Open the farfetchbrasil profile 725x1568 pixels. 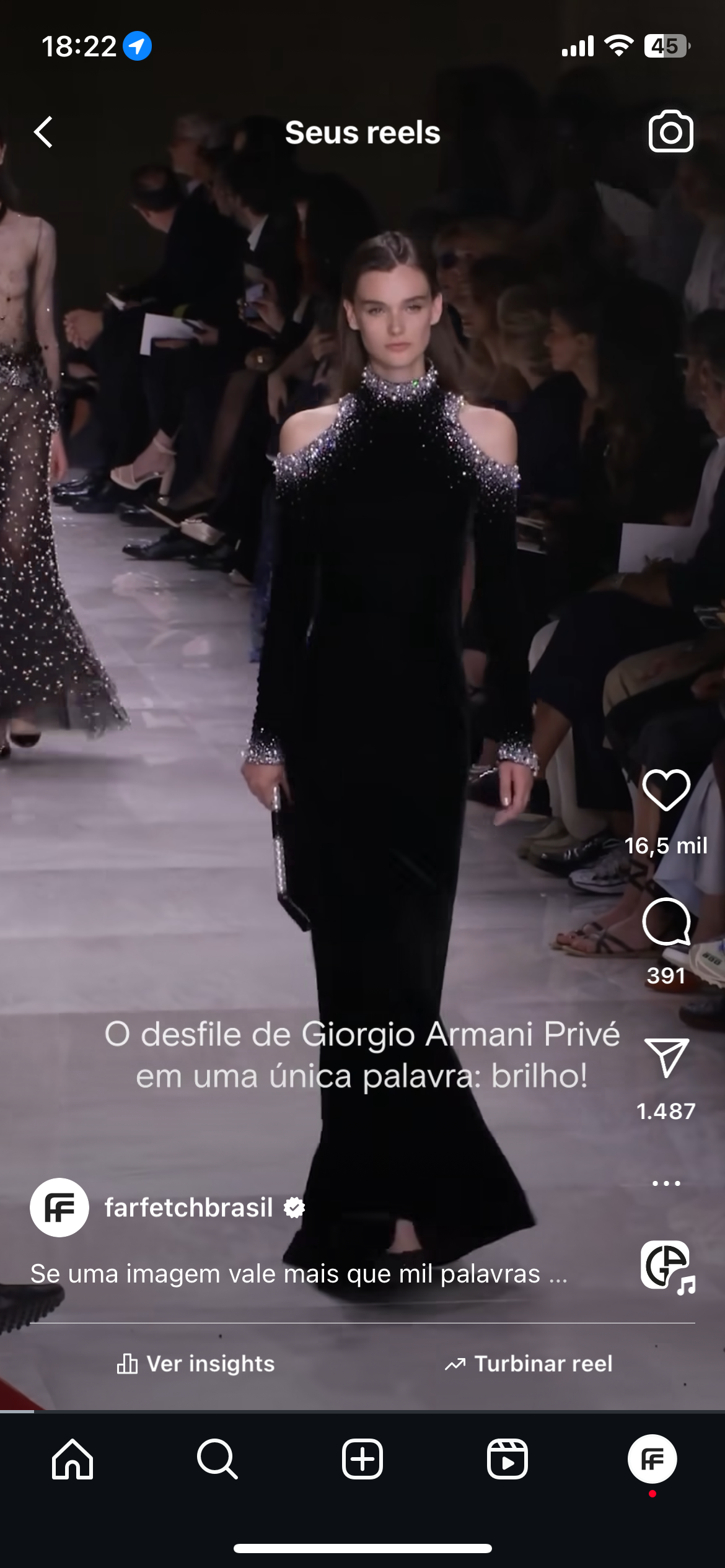point(188,1208)
